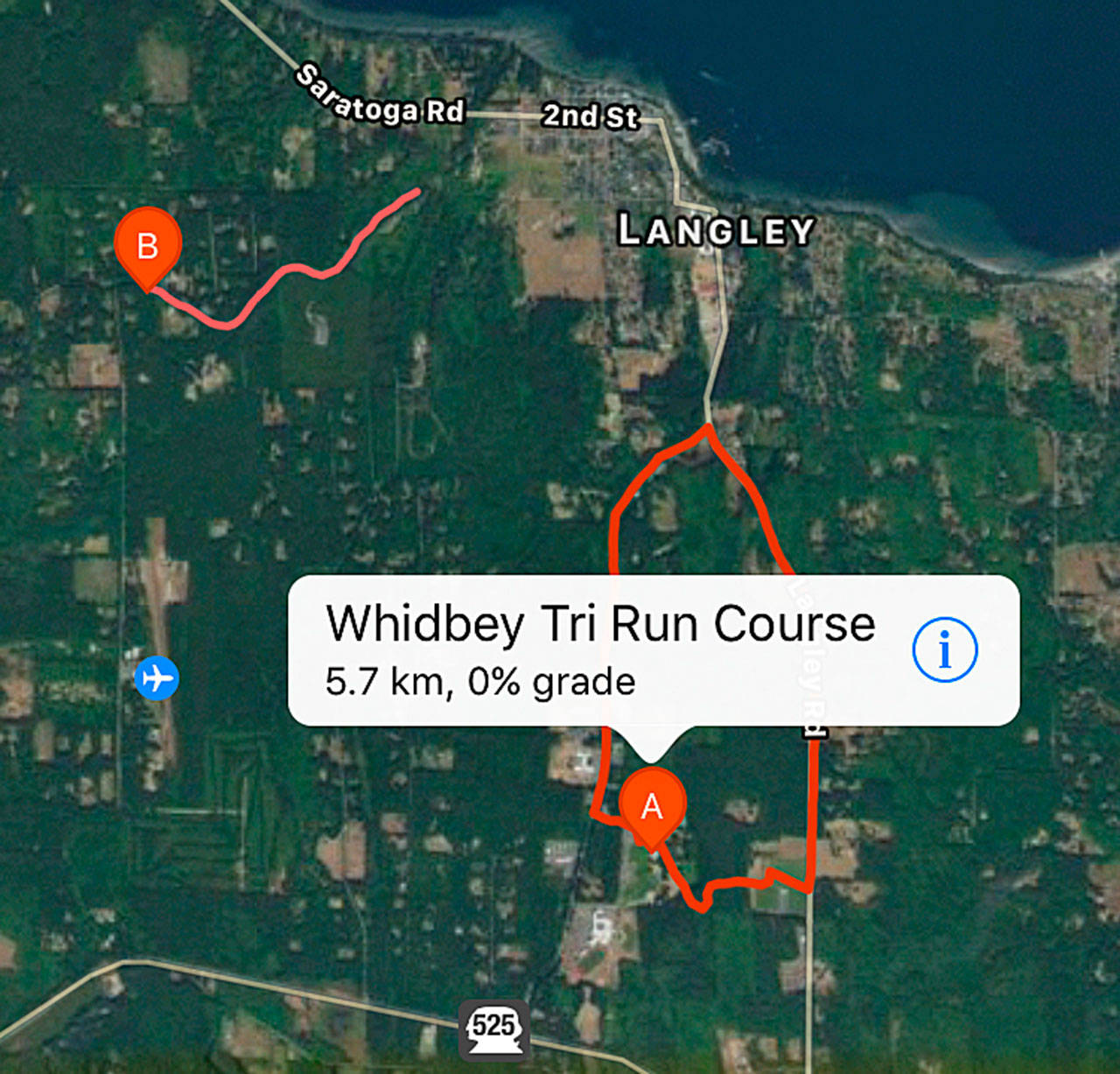
Task: Open the info button for Whidbey Tri Run Course
Action: pos(944,650)
